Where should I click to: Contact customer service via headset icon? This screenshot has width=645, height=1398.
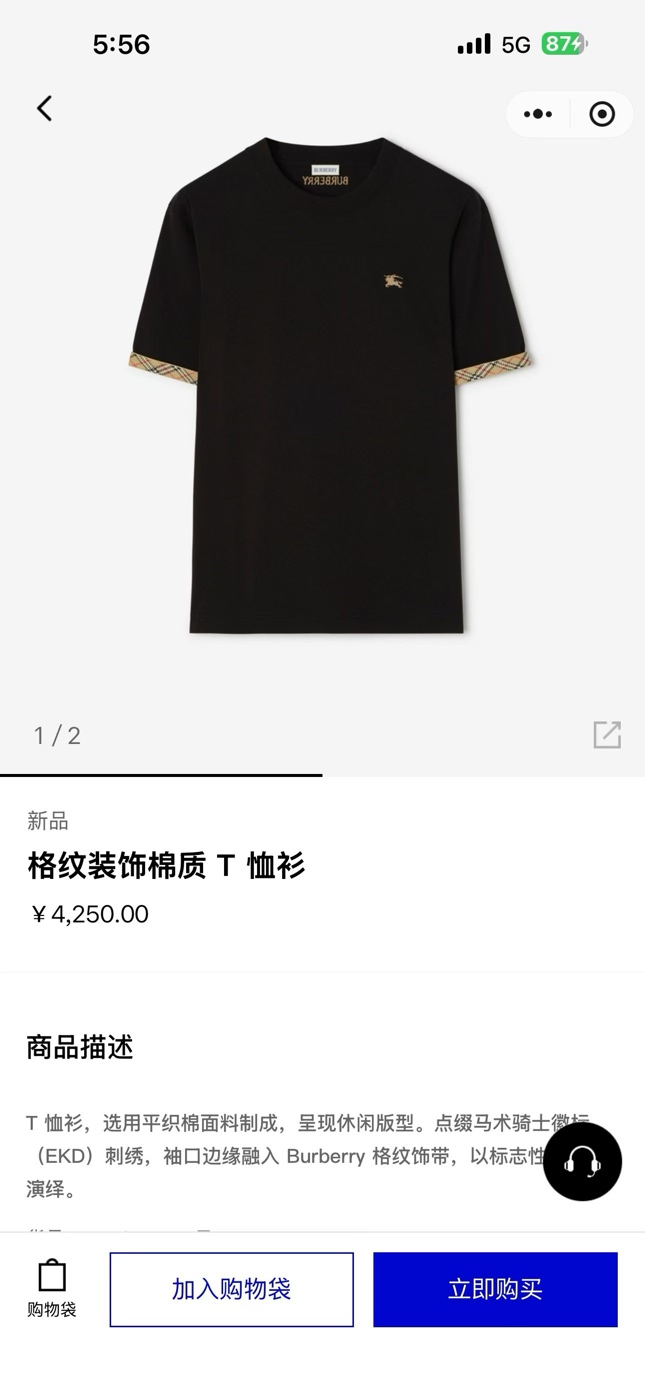pyautogui.click(x=582, y=1161)
